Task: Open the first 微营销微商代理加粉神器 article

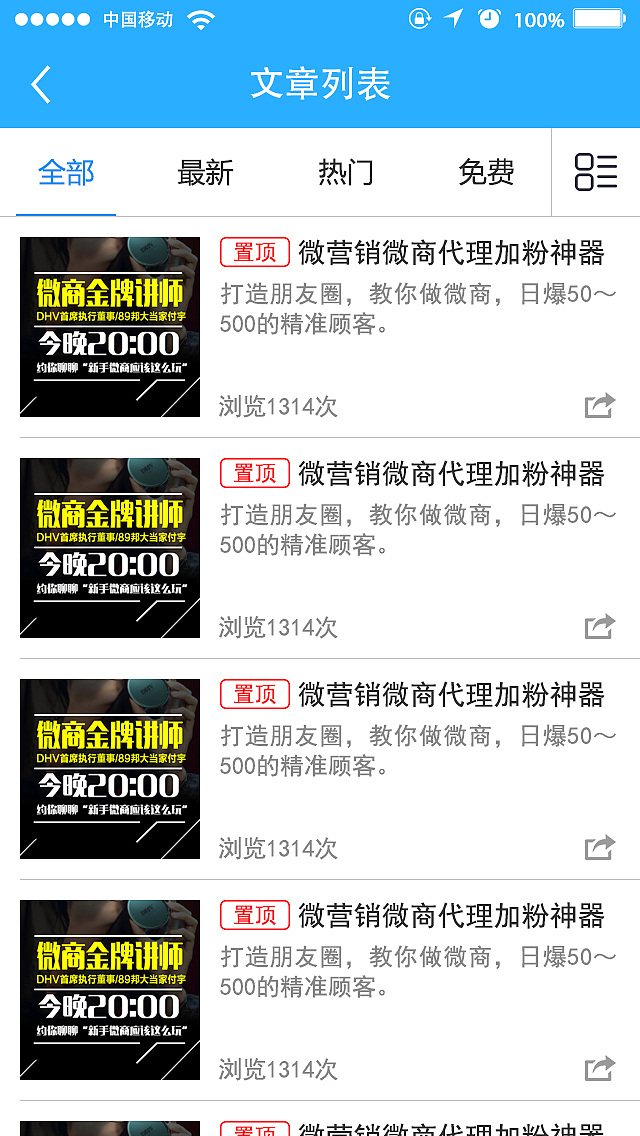Action: pyautogui.click(x=451, y=253)
